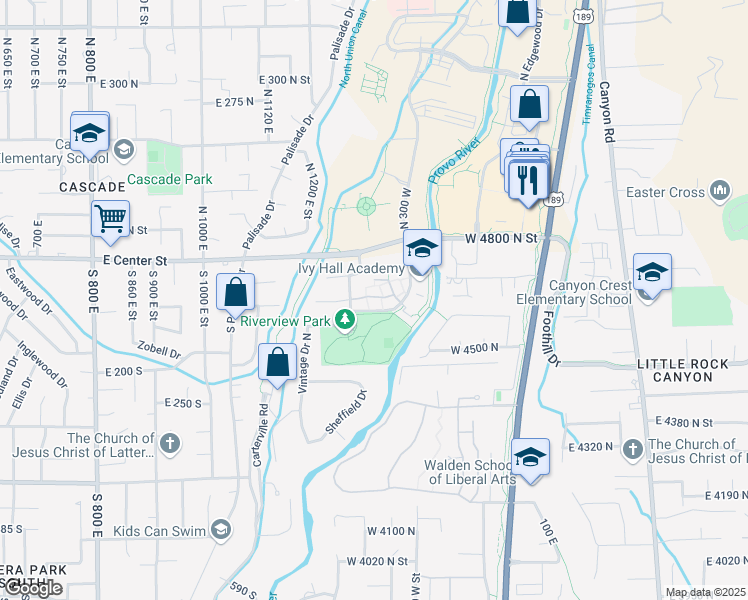Open the shopping bag marker near Palisade Dr
Screen dimensions: 748x600
(x=235, y=293)
